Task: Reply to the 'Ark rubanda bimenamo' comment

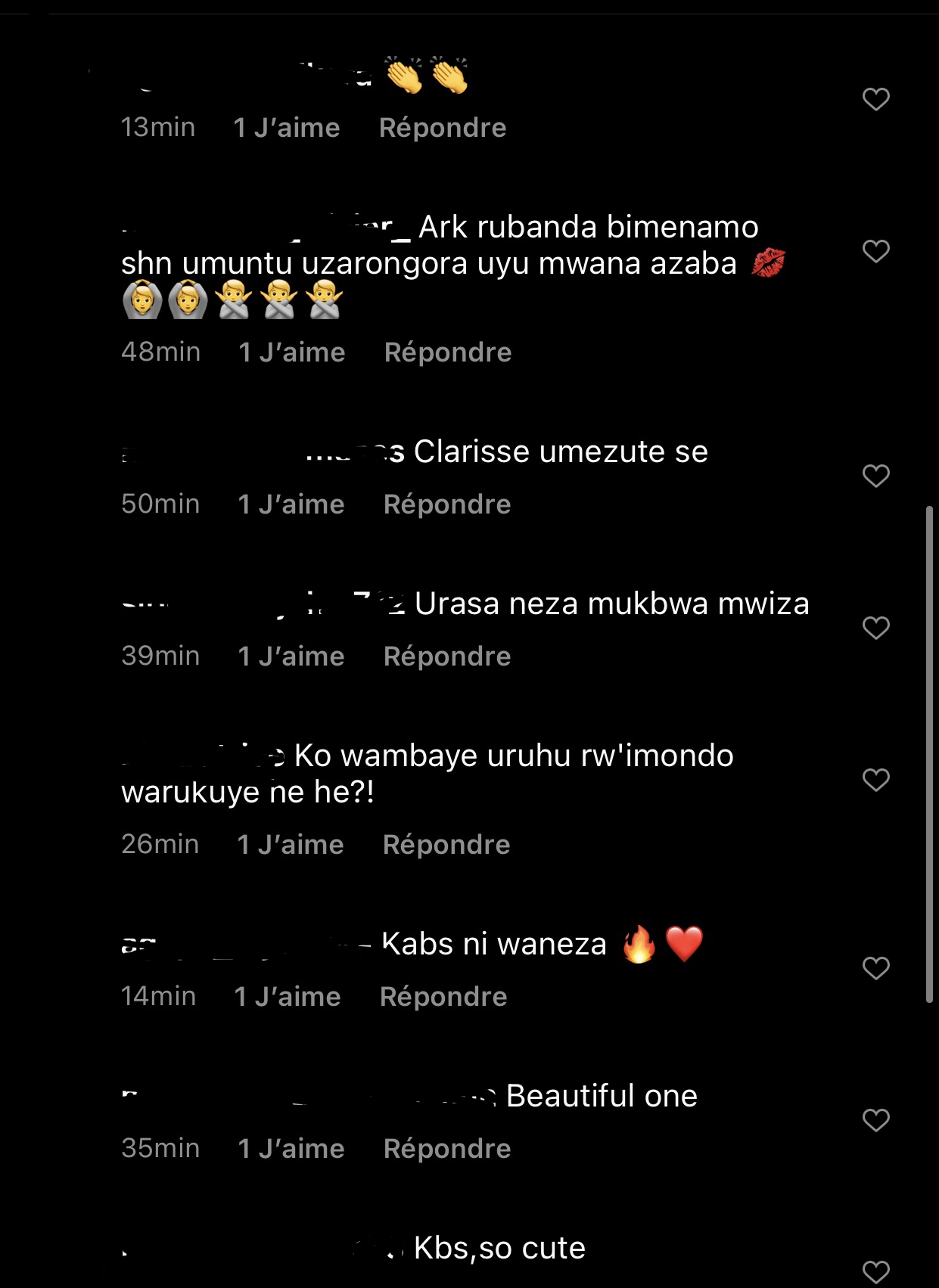Action: tap(448, 352)
